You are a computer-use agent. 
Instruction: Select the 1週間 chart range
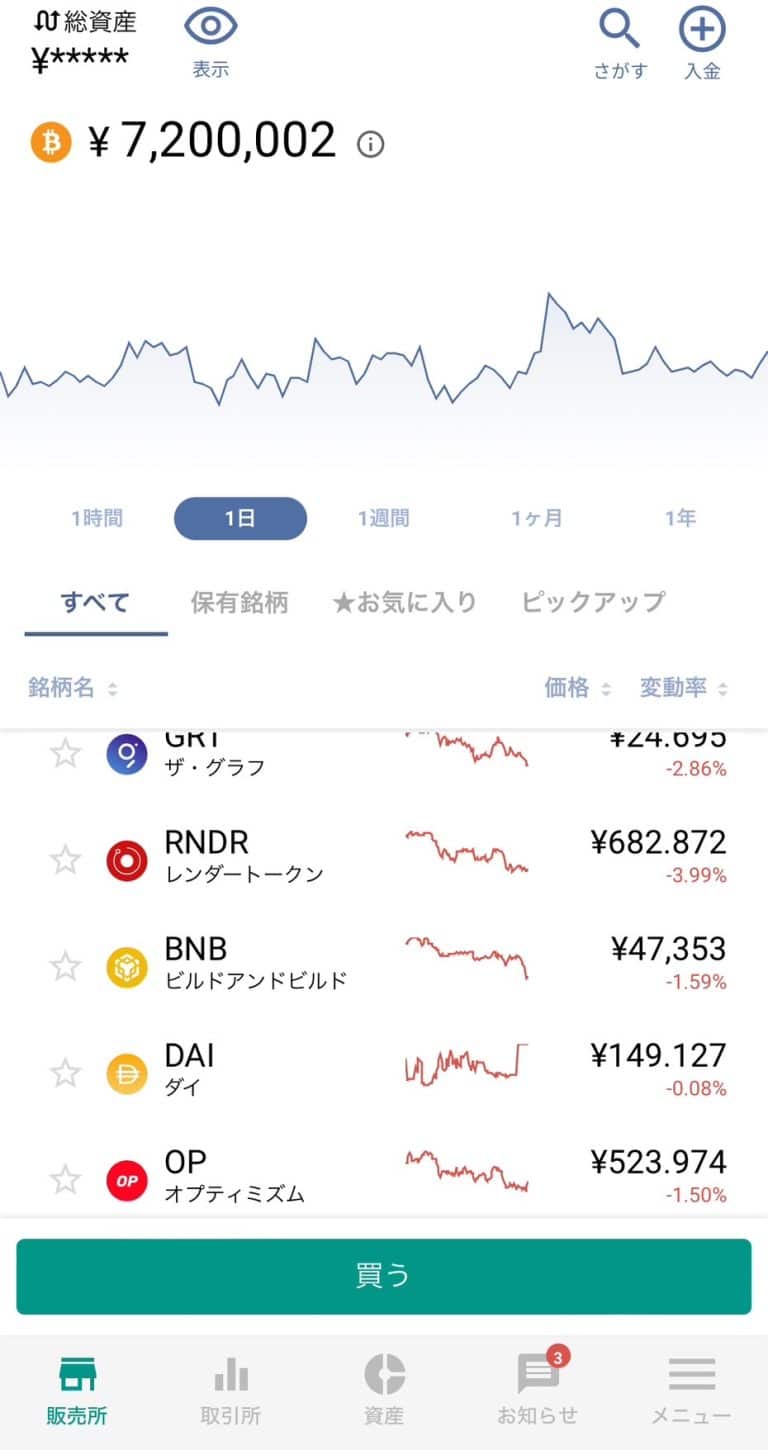coord(384,518)
